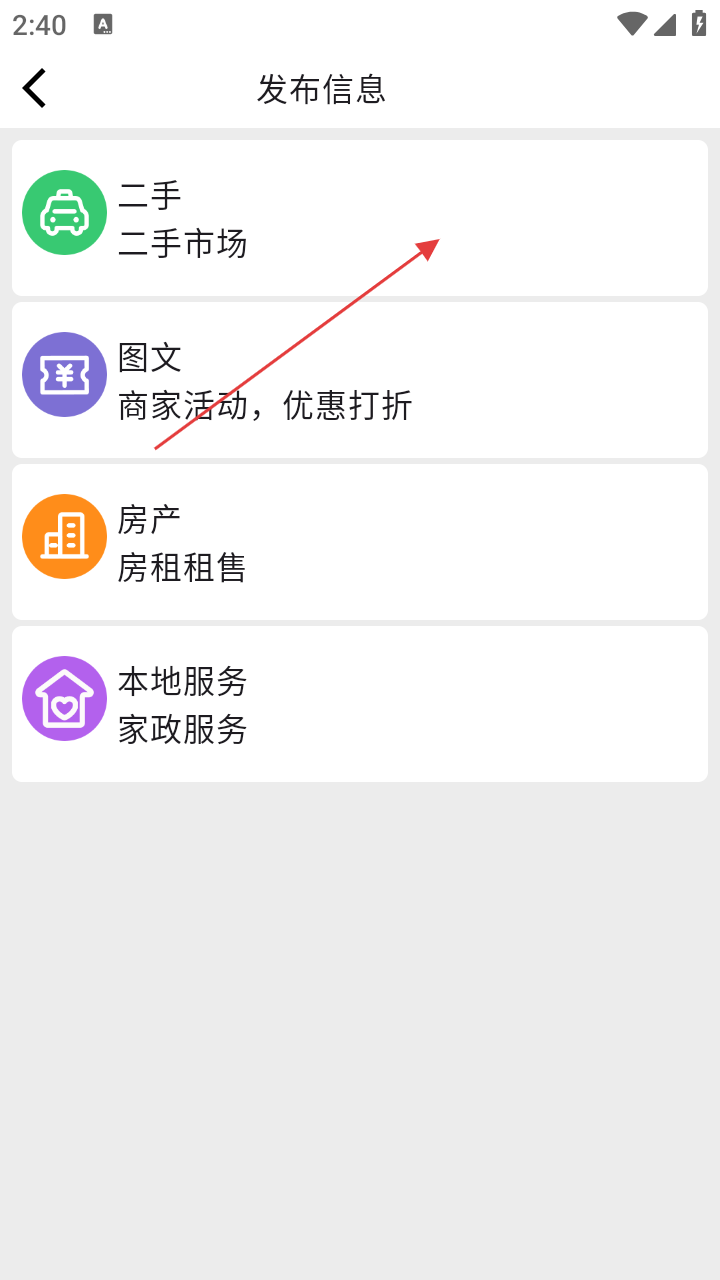Go back from the 发布信息 page
720x1280 pixels.
tap(35, 88)
